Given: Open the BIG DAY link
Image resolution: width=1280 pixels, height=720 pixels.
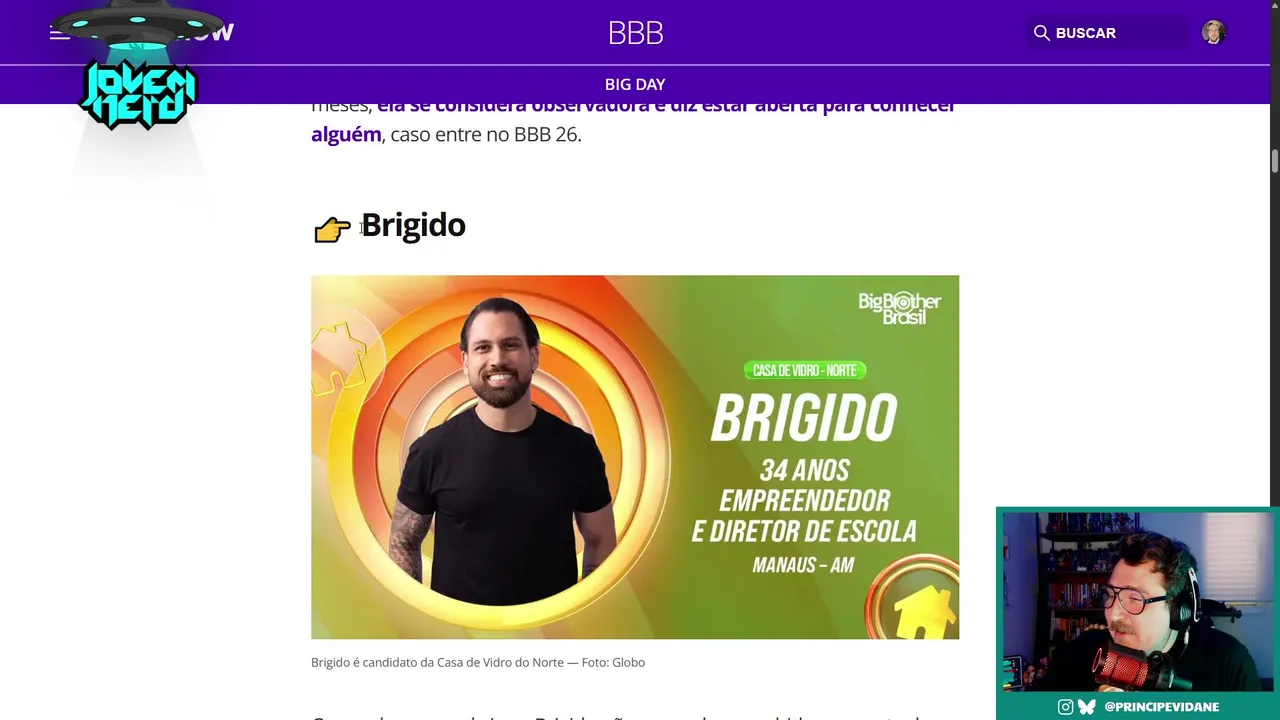Looking at the screenshot, I should coord(635,85).
